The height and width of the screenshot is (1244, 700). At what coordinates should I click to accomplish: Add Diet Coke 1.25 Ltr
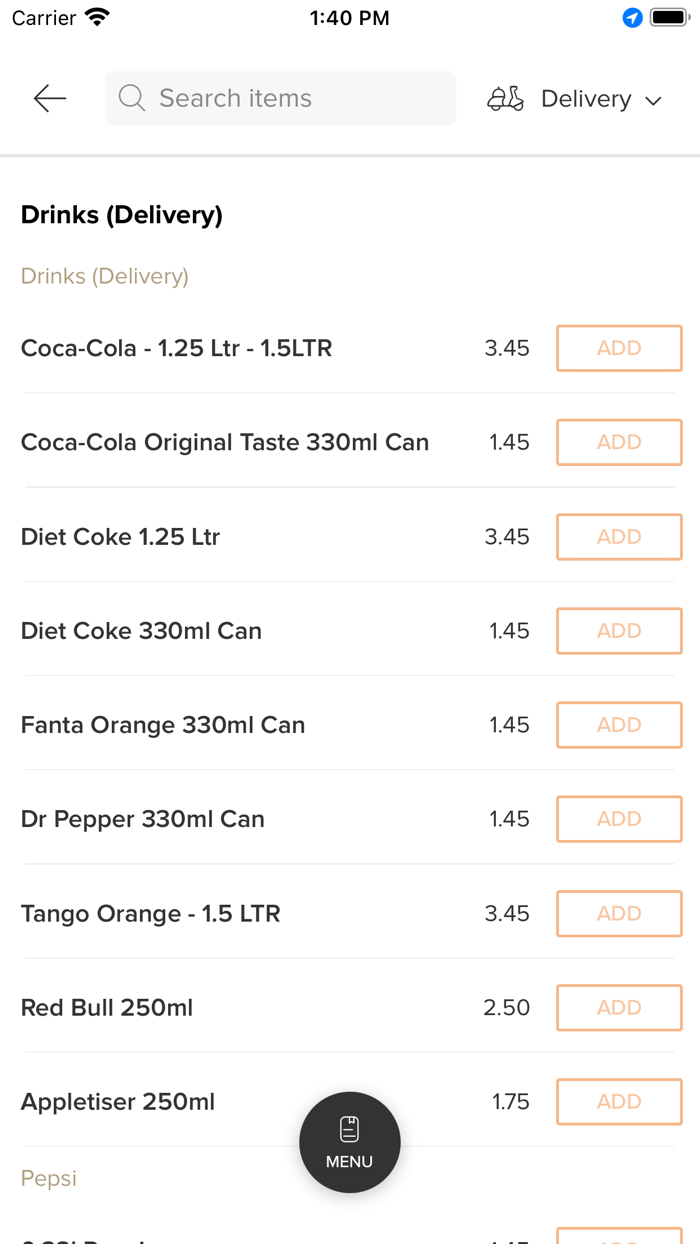[619, 537]
